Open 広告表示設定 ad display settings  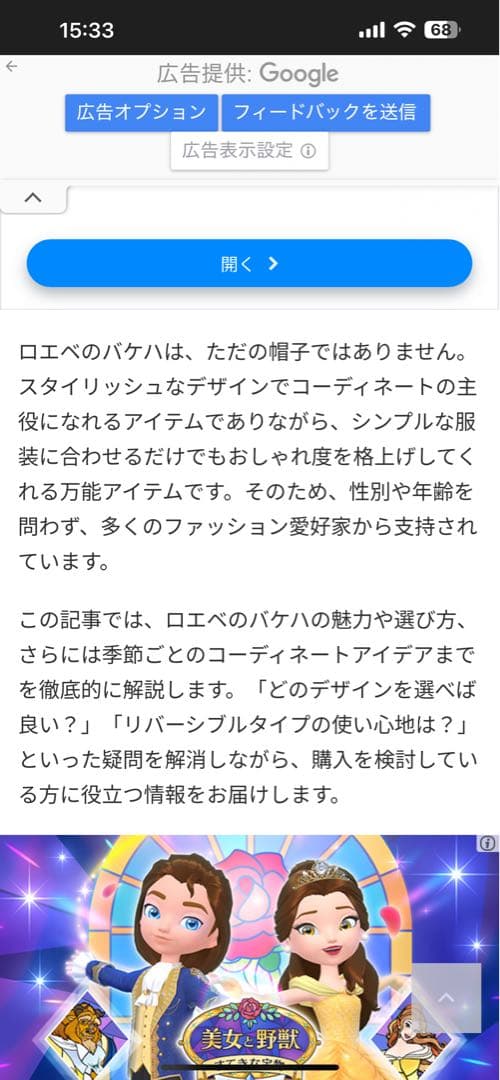click(x=249, y=150)
